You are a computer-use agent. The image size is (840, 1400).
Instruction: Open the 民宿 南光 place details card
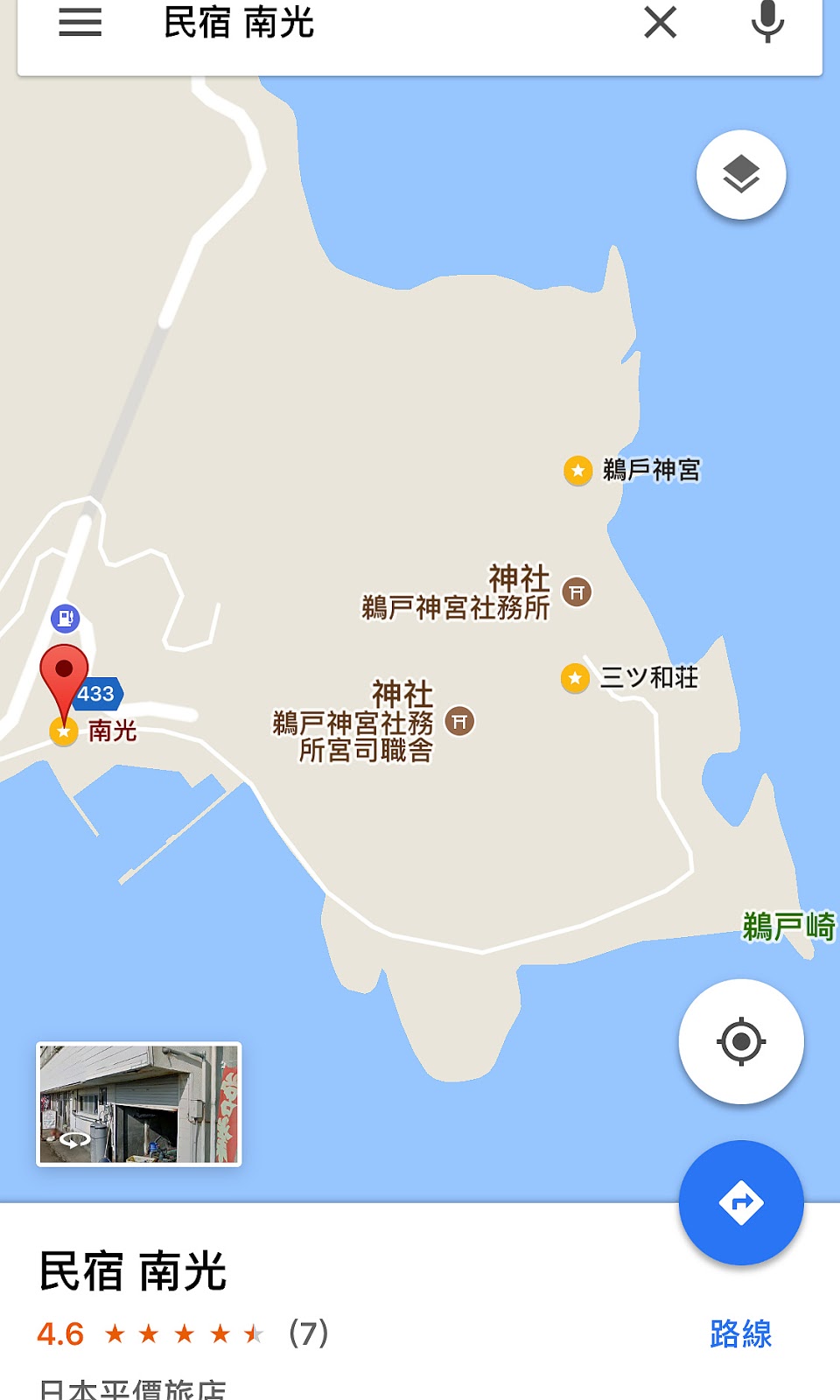(x=133, y=1272)
